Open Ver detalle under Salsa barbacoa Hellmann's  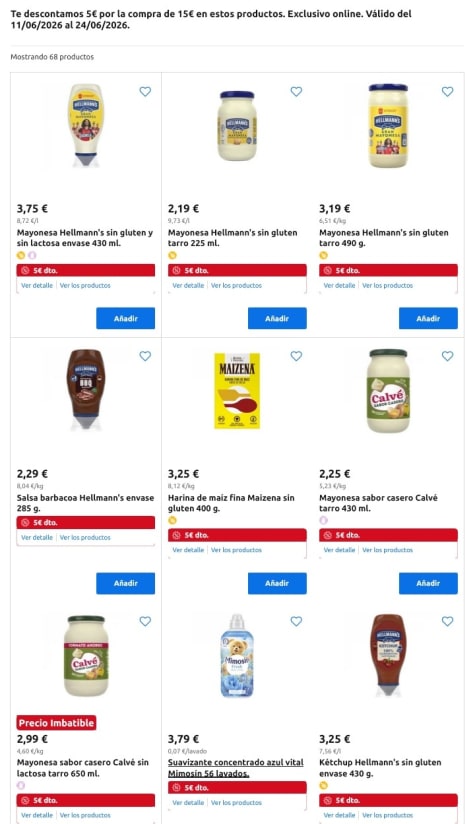pos(37,538)
